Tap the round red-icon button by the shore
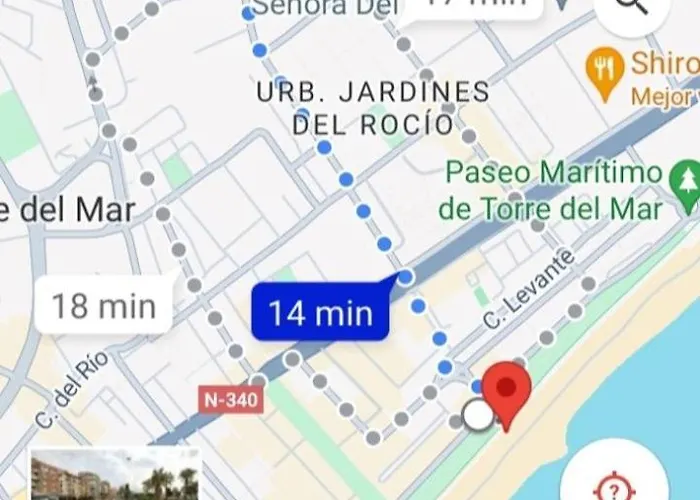 tap(612, 484)
